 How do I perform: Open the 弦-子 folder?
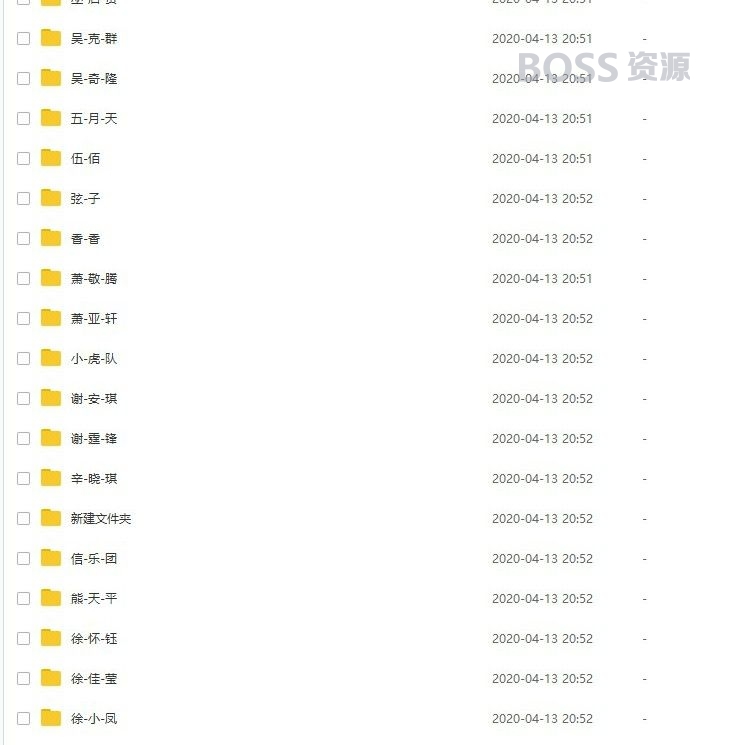85,198
